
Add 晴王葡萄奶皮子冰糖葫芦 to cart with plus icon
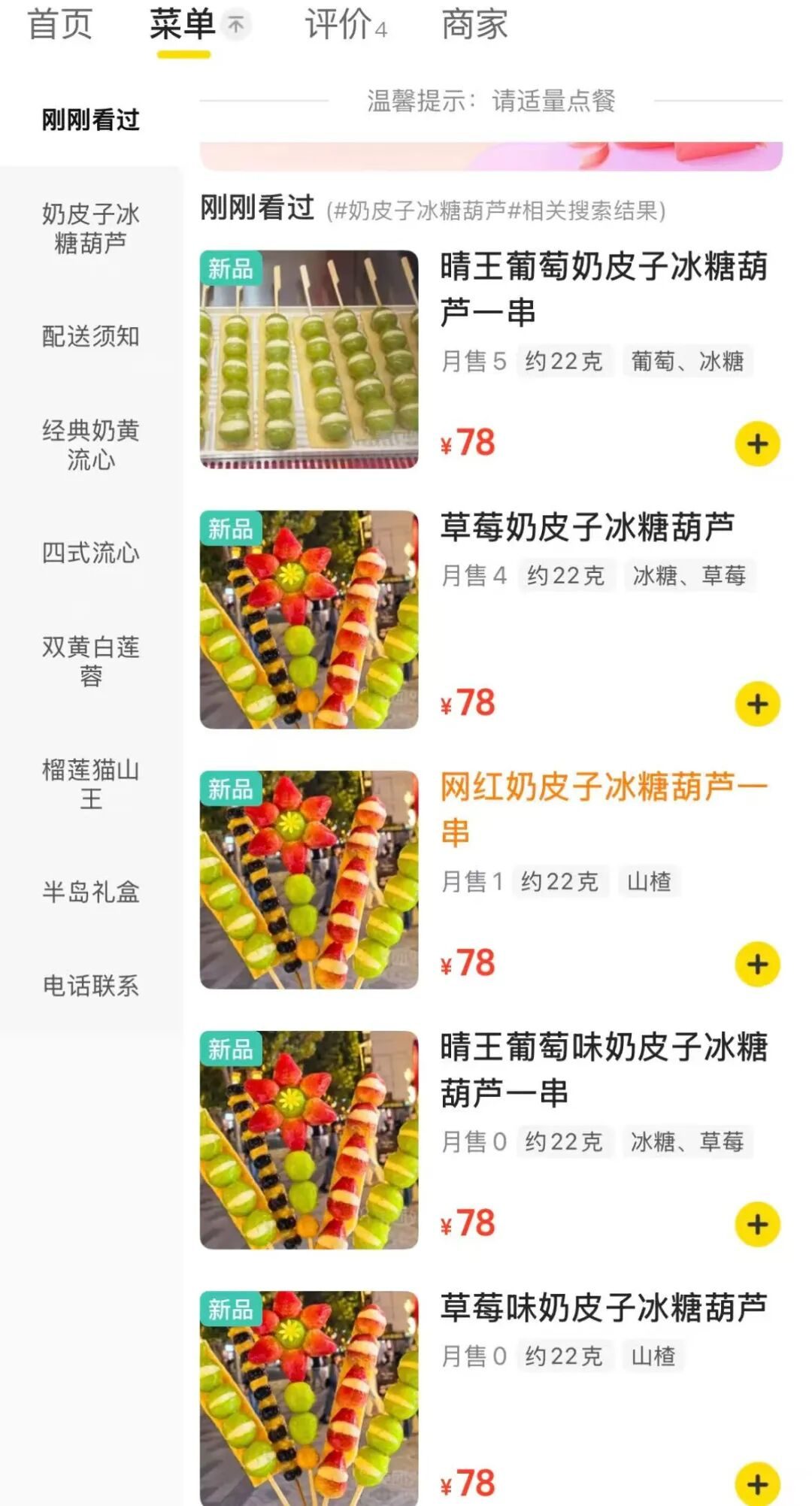click(756, 444)
